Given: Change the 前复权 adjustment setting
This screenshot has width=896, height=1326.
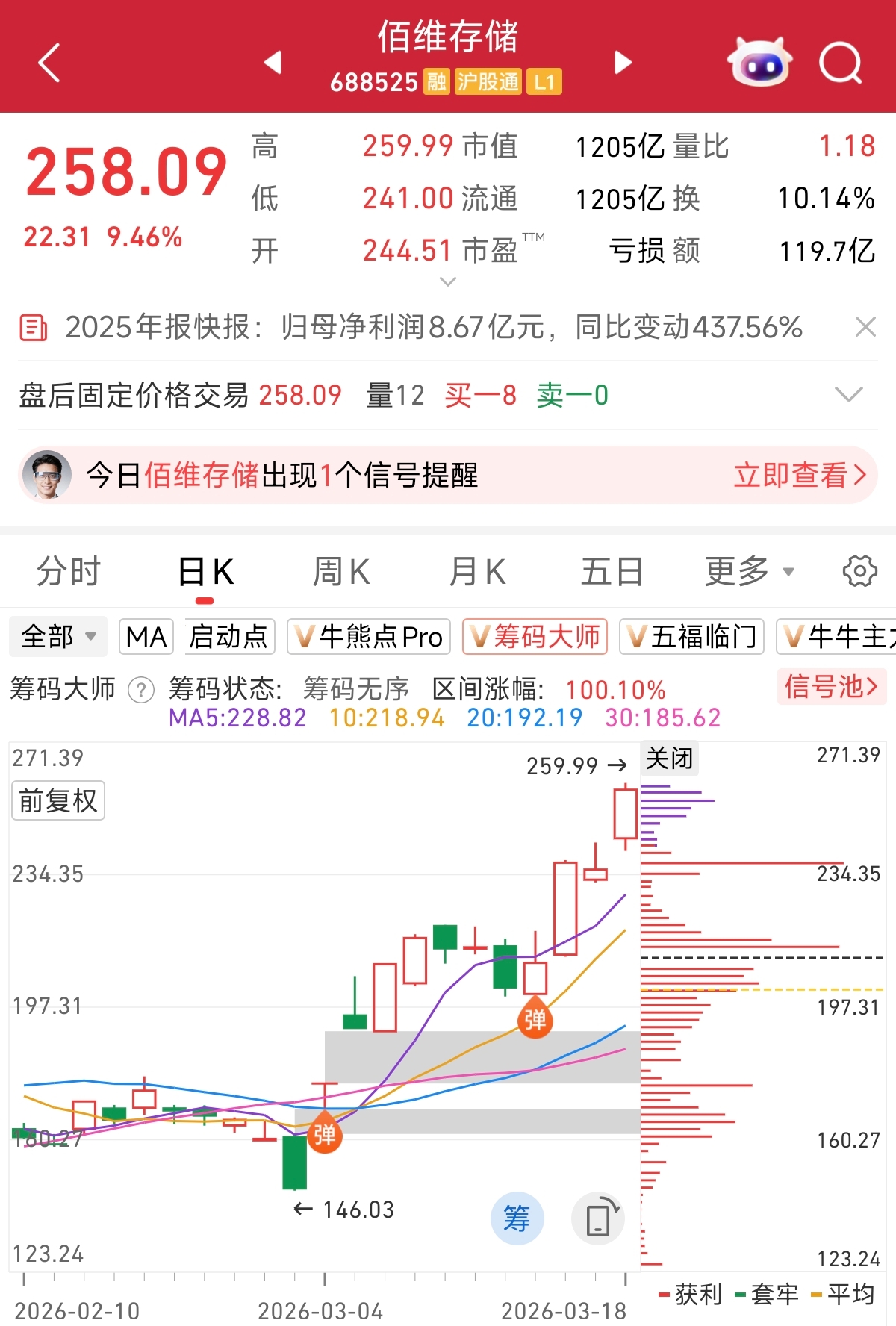Looking at the screenshot, I should coord(58,800).
